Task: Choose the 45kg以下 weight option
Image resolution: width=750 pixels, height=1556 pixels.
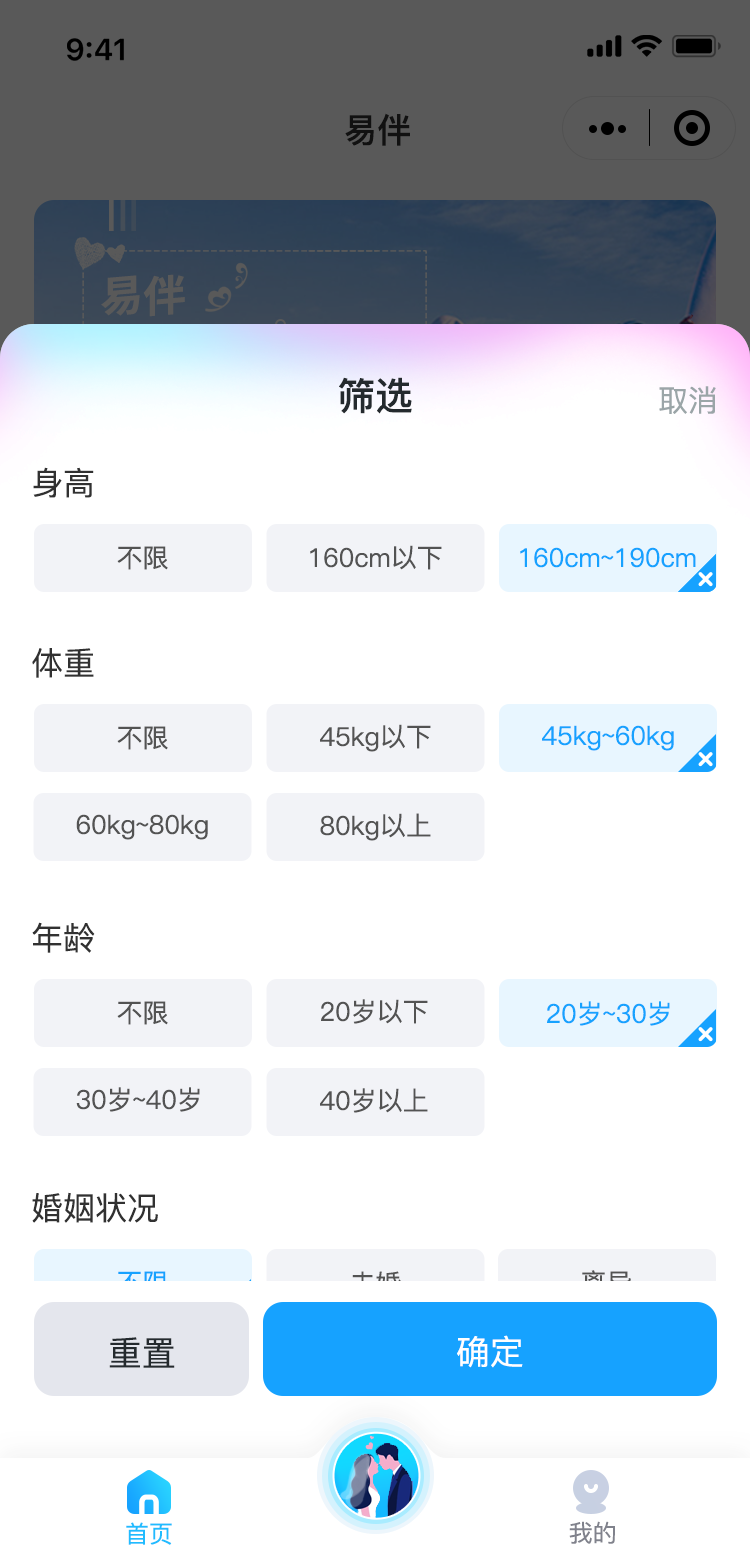Action: point(375,738)
